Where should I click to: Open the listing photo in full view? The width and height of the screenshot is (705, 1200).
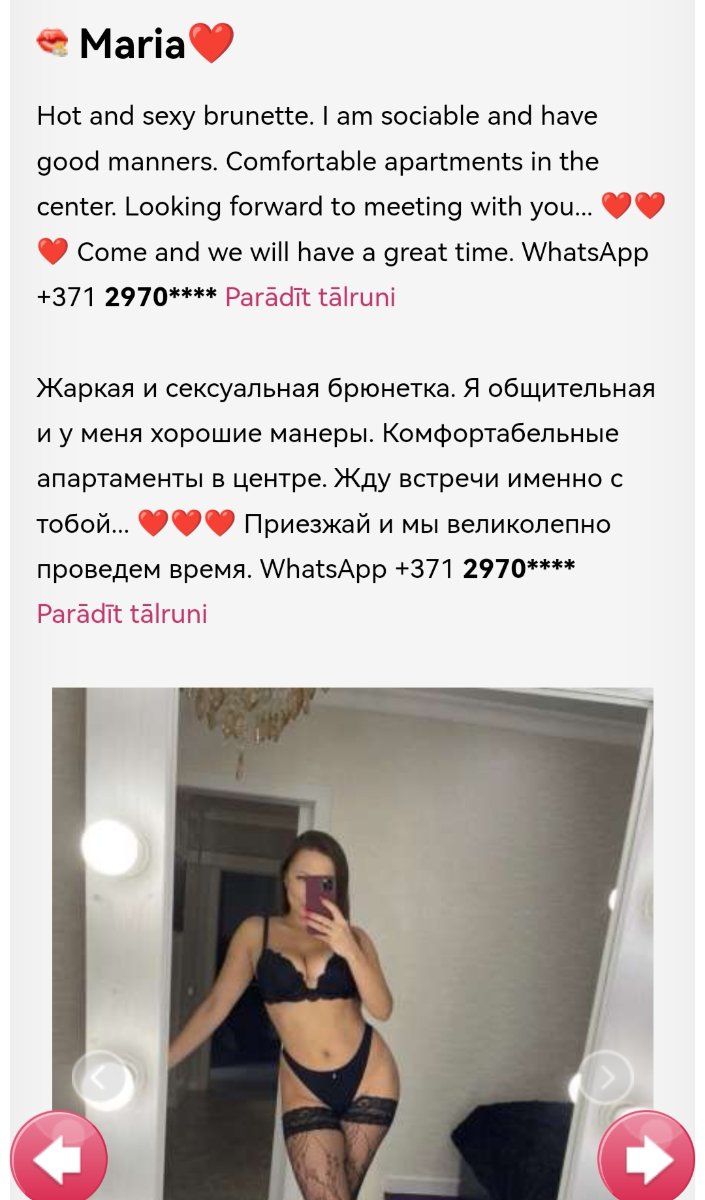(352, 944)
